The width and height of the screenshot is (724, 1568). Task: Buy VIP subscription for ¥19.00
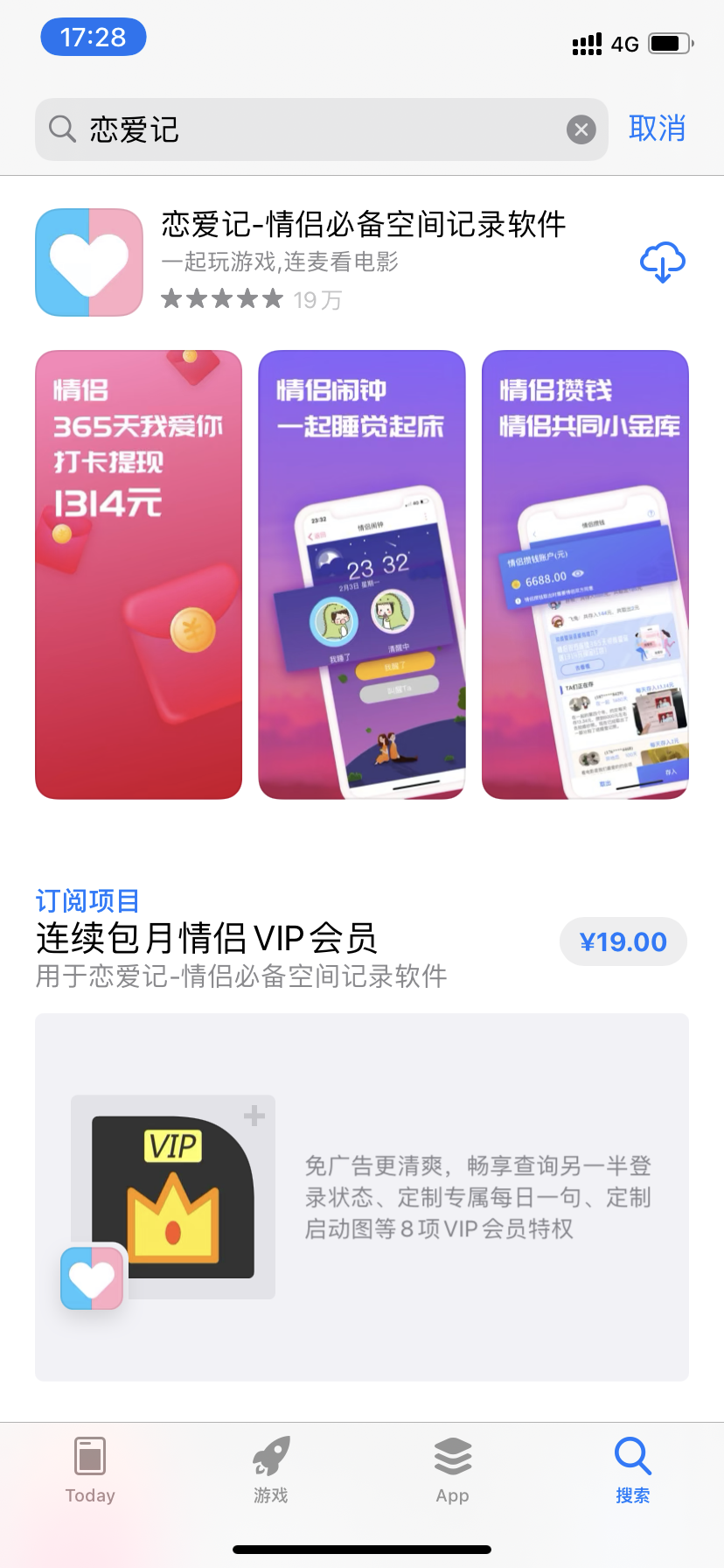(623, 941)
